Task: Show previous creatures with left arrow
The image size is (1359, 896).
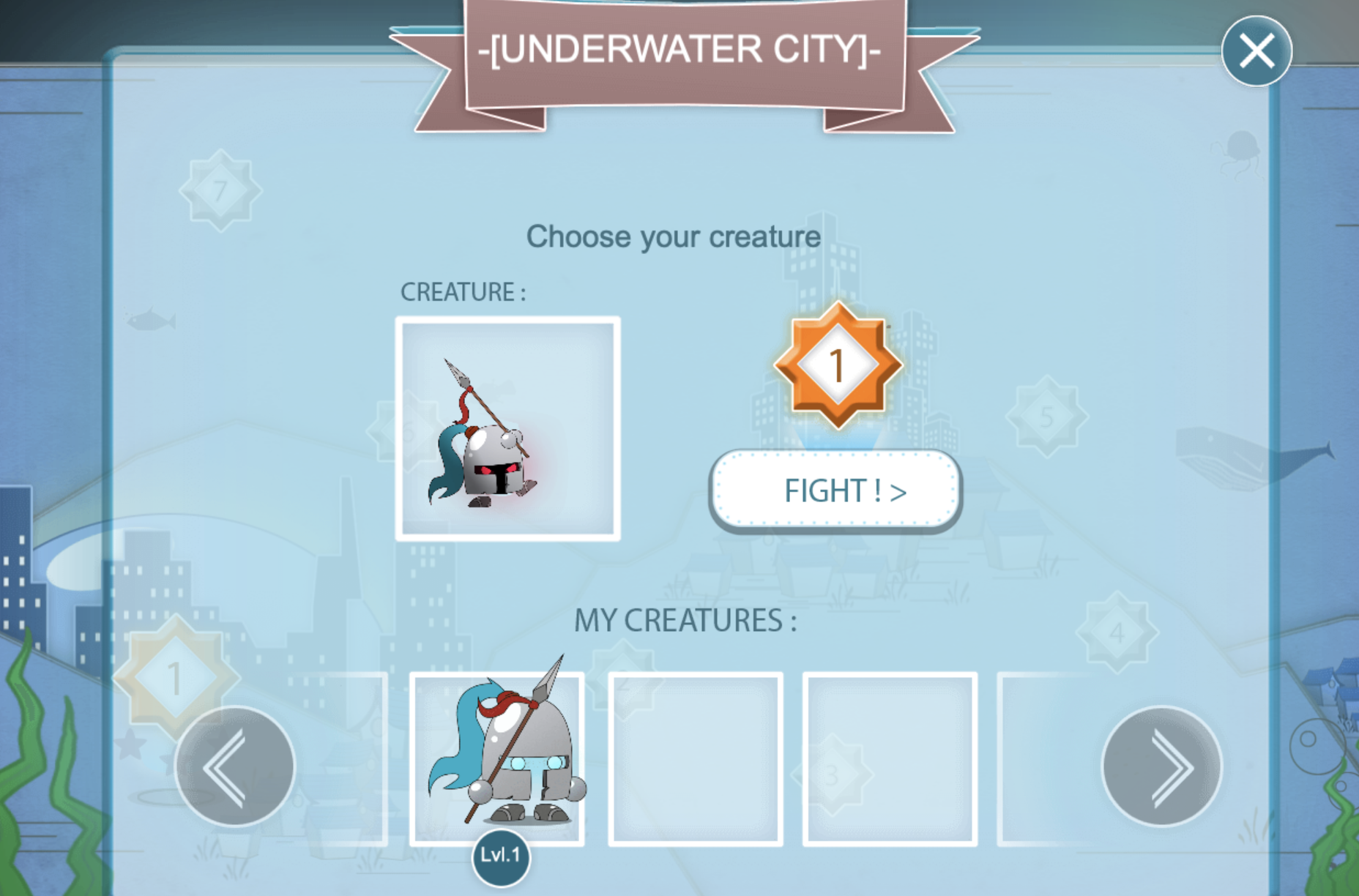Action: tap(234, 766)
